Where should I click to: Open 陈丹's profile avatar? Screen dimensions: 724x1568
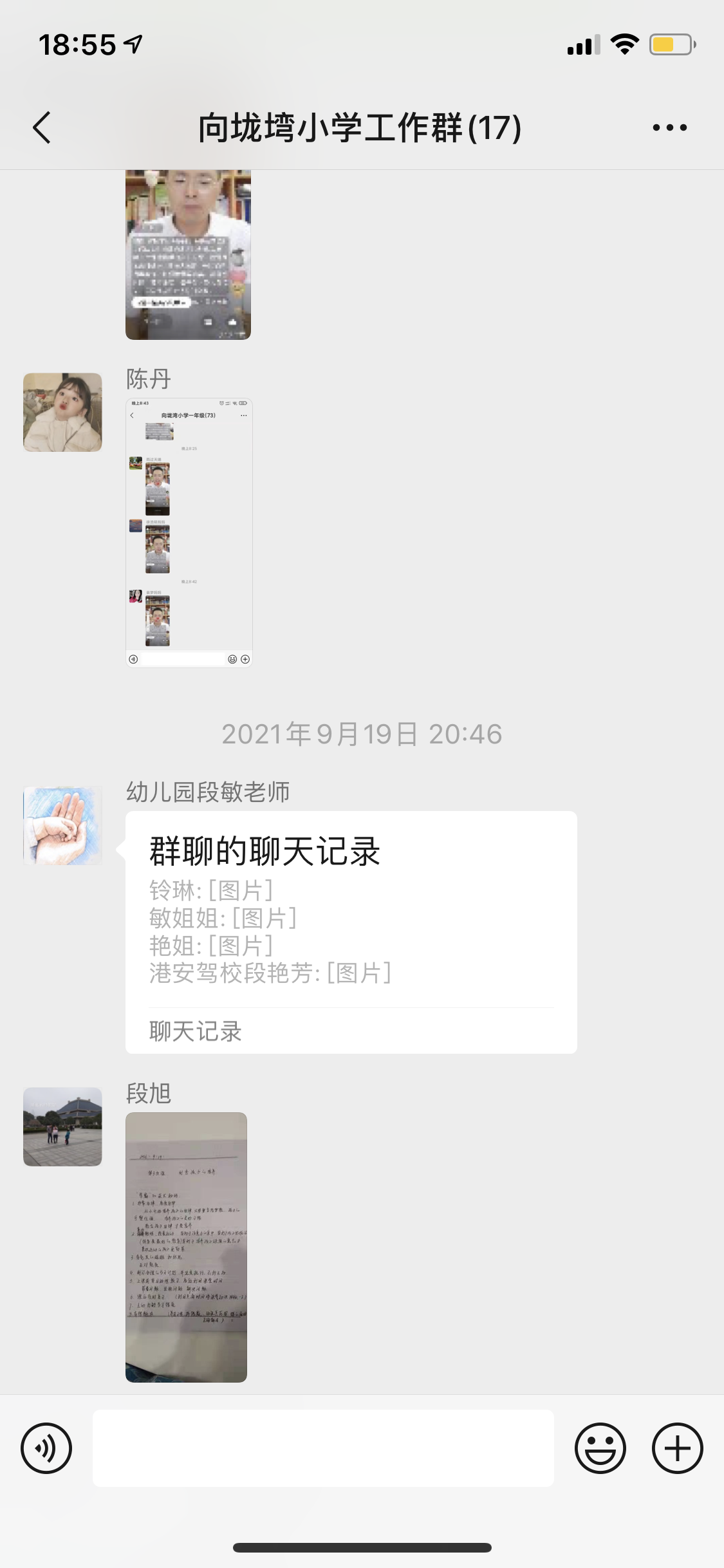(x=62, y=413)
